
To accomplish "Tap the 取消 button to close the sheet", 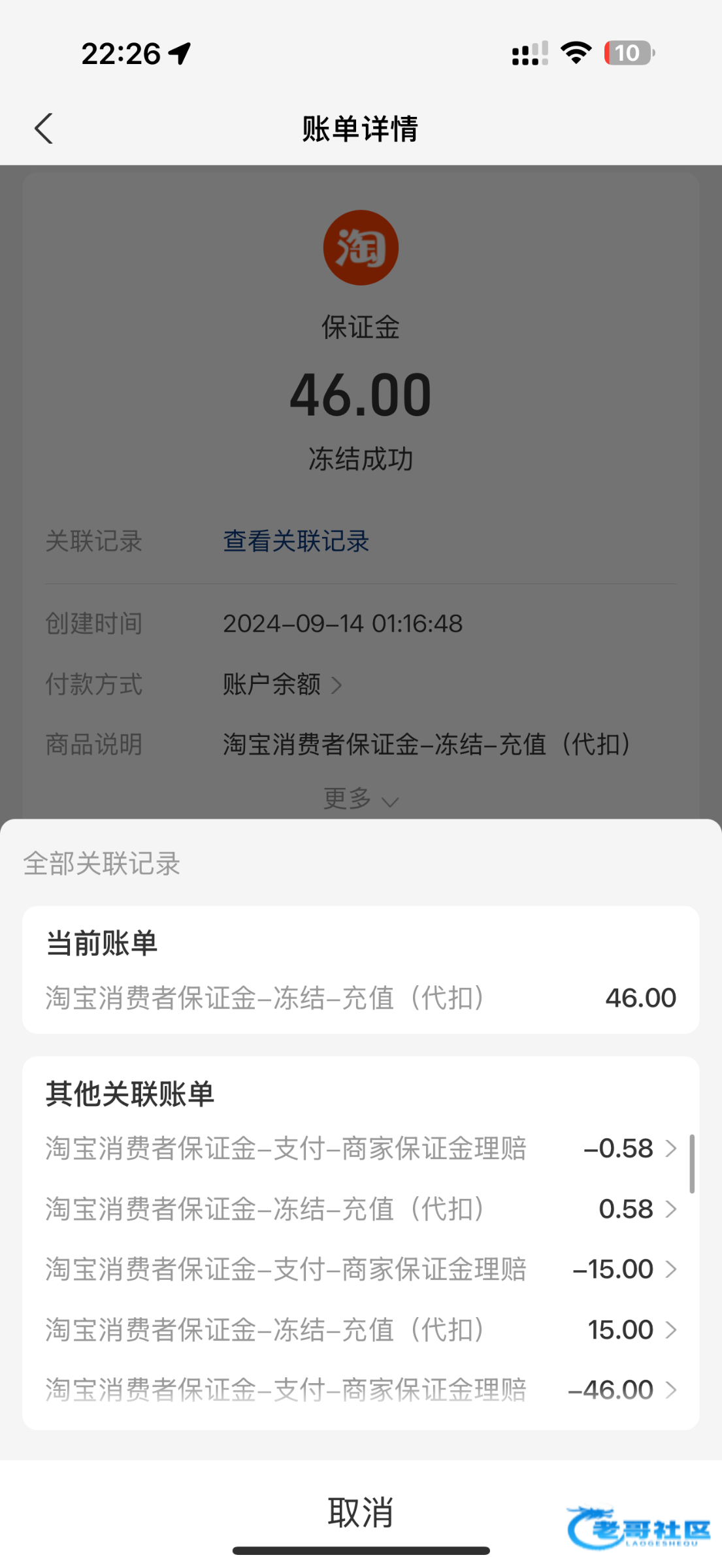I will point(361,1512).
